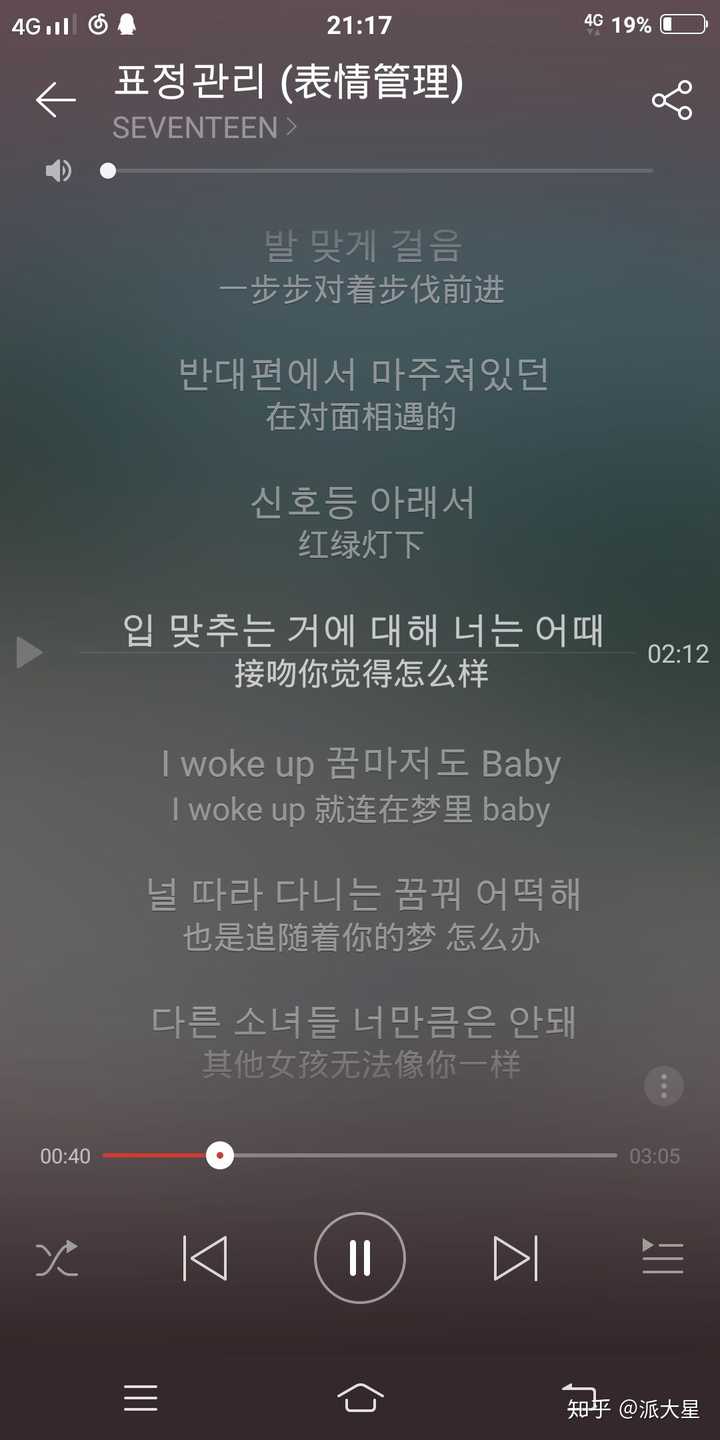This screenshot has height=1440, width=720.
Task: Play from lyric line at 02:12
Action: (30, 653)
